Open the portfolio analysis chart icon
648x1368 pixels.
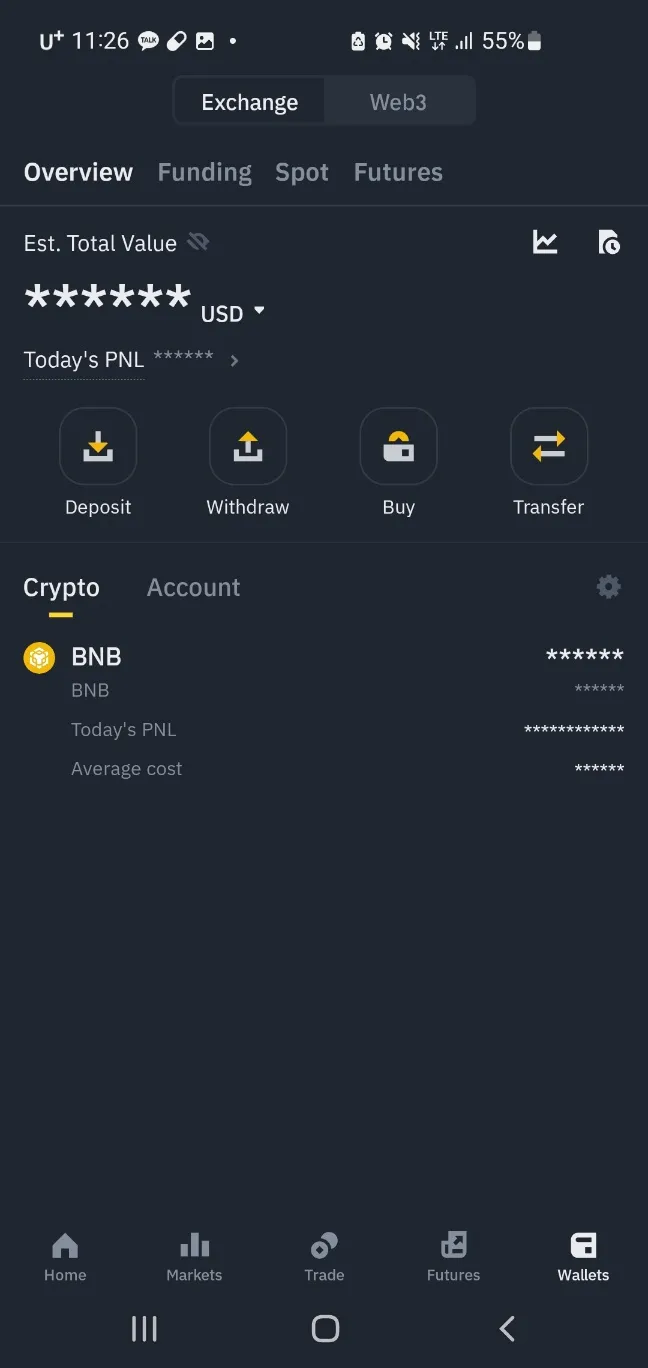pos(545,242)
